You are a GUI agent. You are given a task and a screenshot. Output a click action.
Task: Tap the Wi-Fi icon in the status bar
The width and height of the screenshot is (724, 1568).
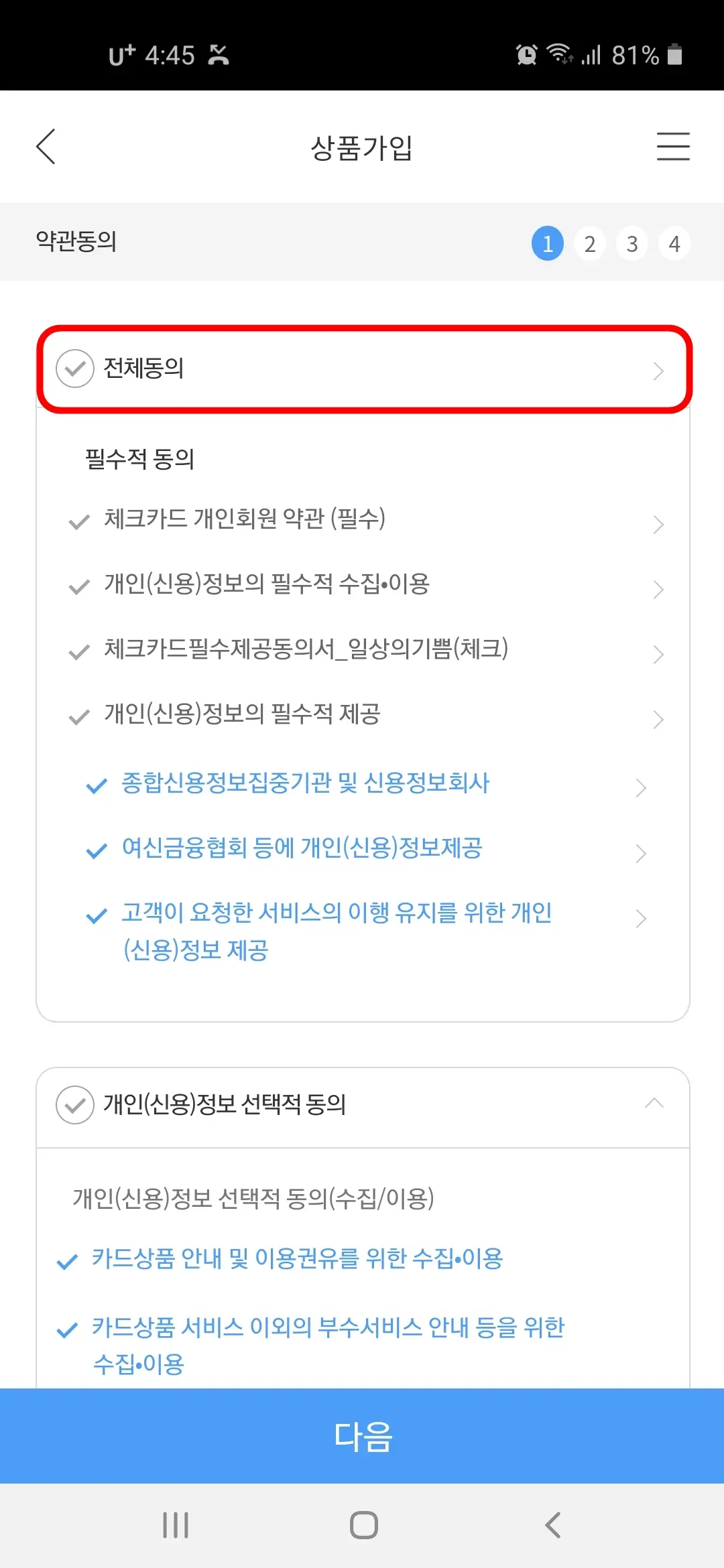pyautogui.click(x=560, y=55)
